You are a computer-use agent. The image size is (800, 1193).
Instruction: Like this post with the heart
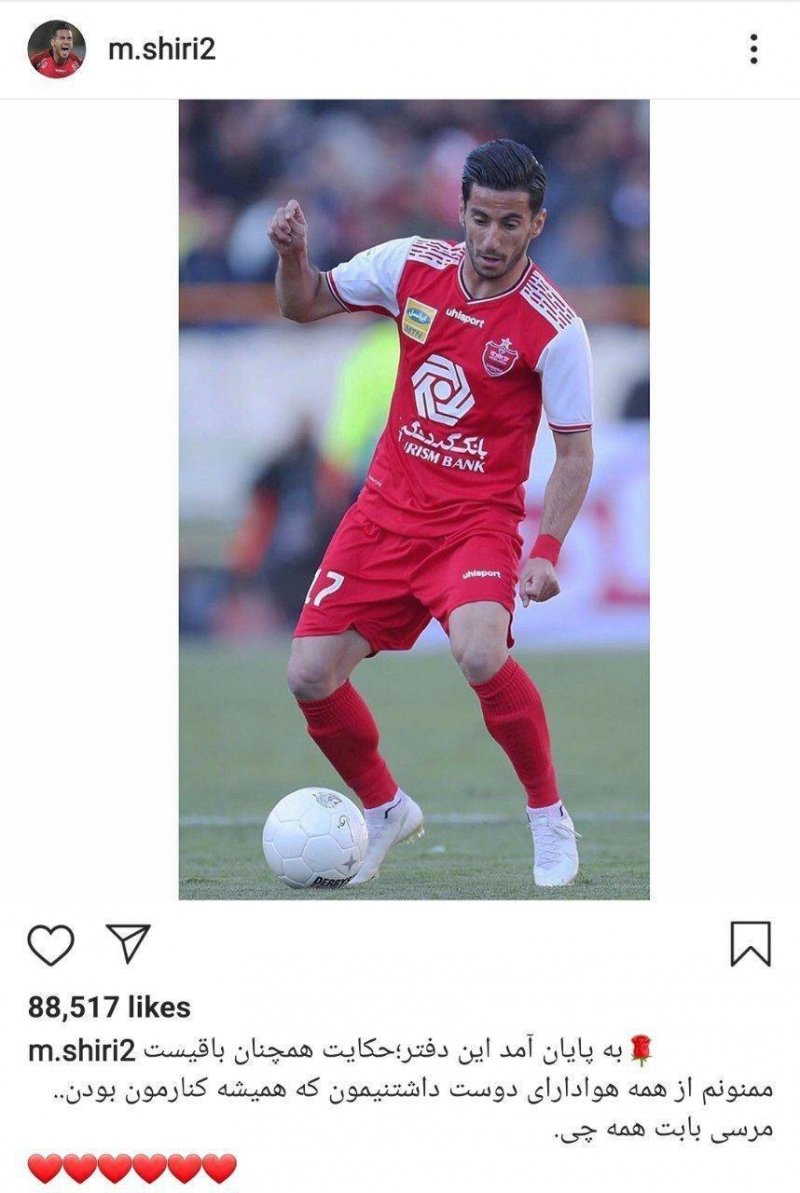pos(51,944)
